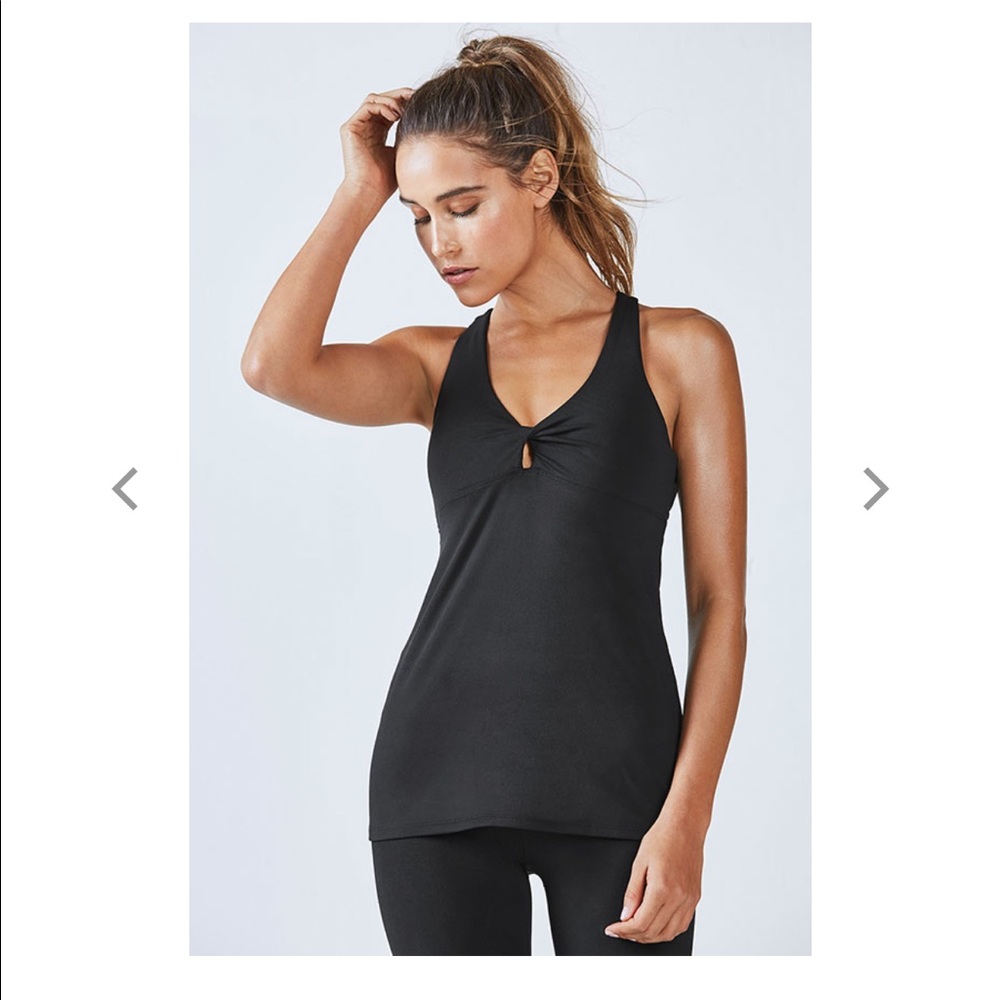Show the next product photo

[x=875, y=489]
